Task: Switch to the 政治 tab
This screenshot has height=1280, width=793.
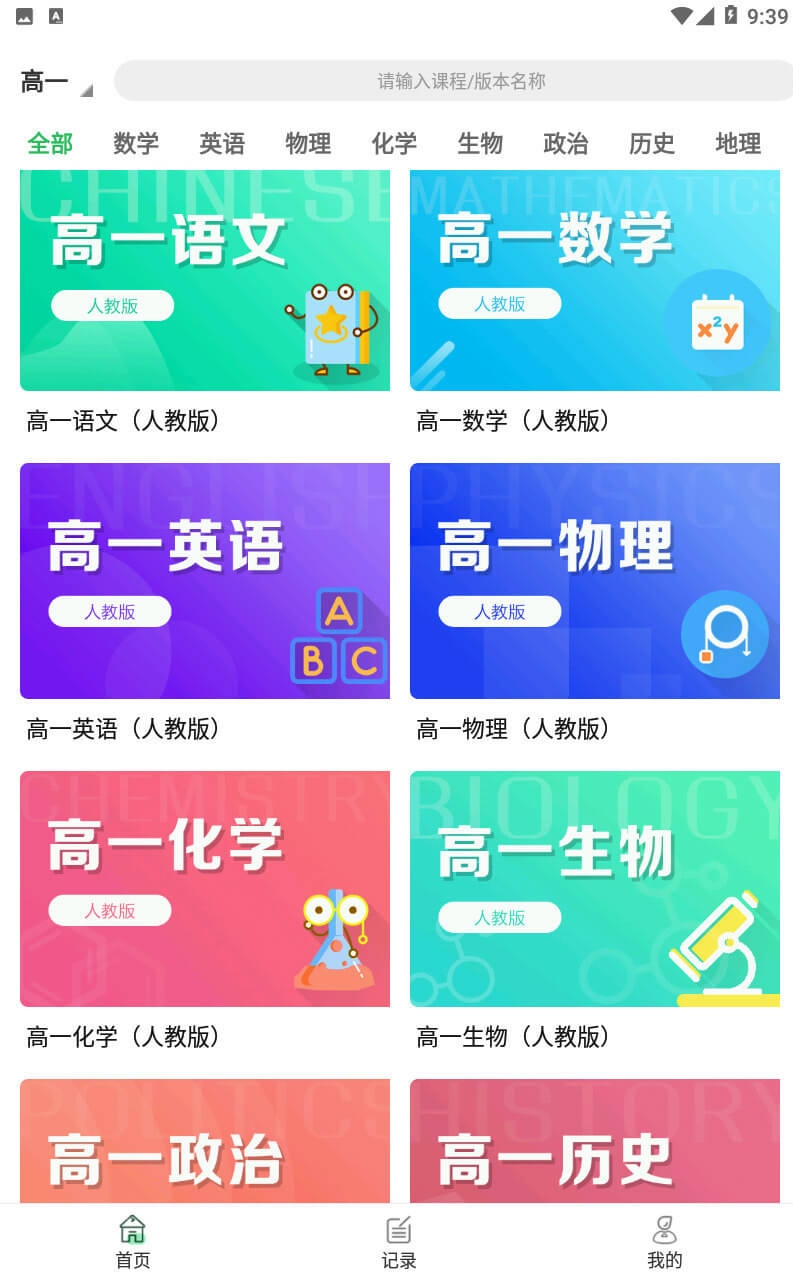Action: tap(566, 144)
